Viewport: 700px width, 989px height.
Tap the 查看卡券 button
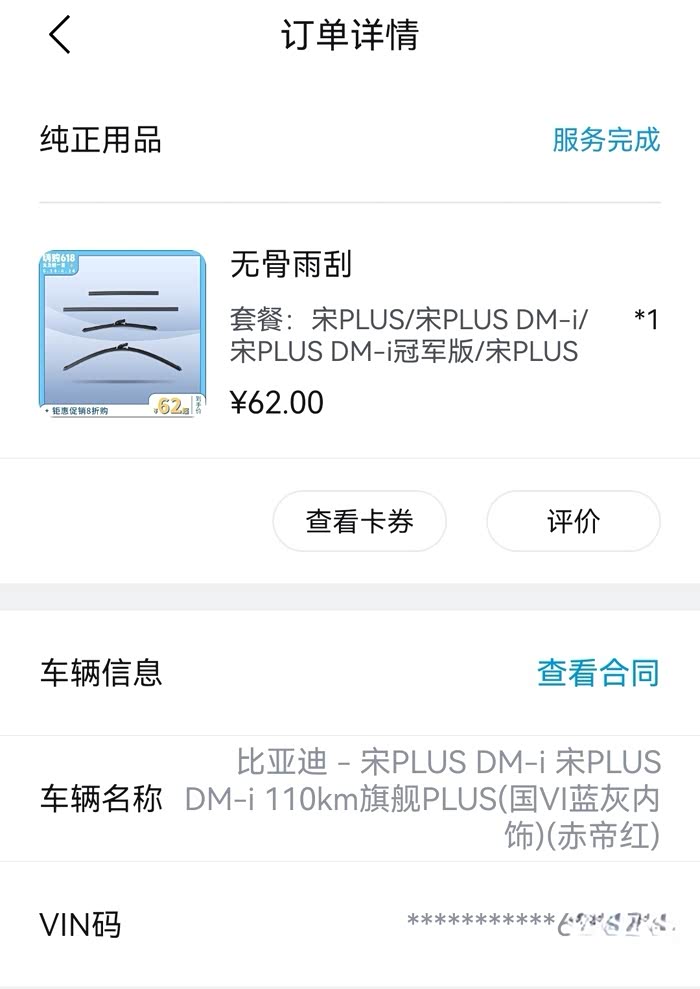359,521
